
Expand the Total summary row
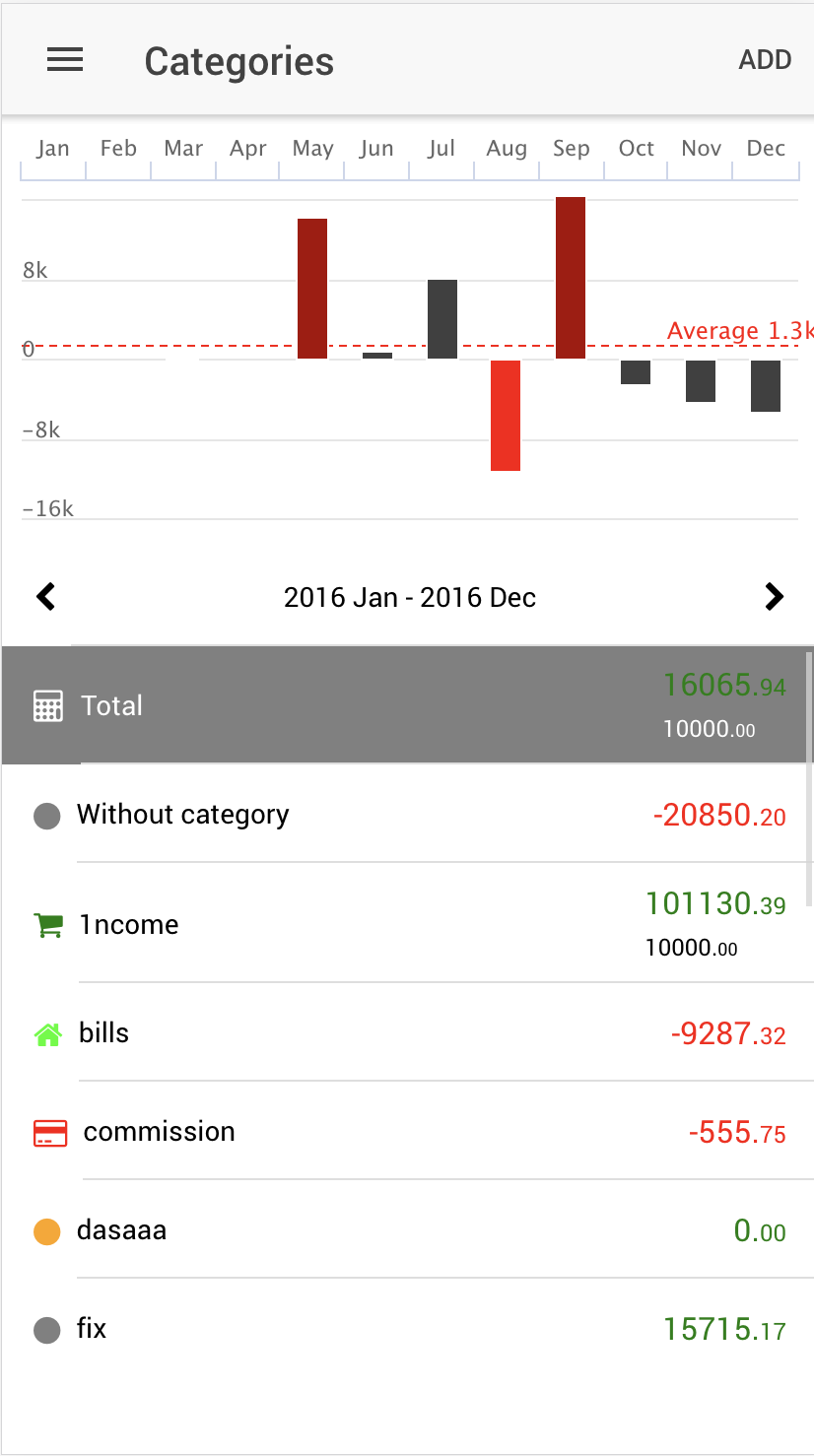(407, 704)
